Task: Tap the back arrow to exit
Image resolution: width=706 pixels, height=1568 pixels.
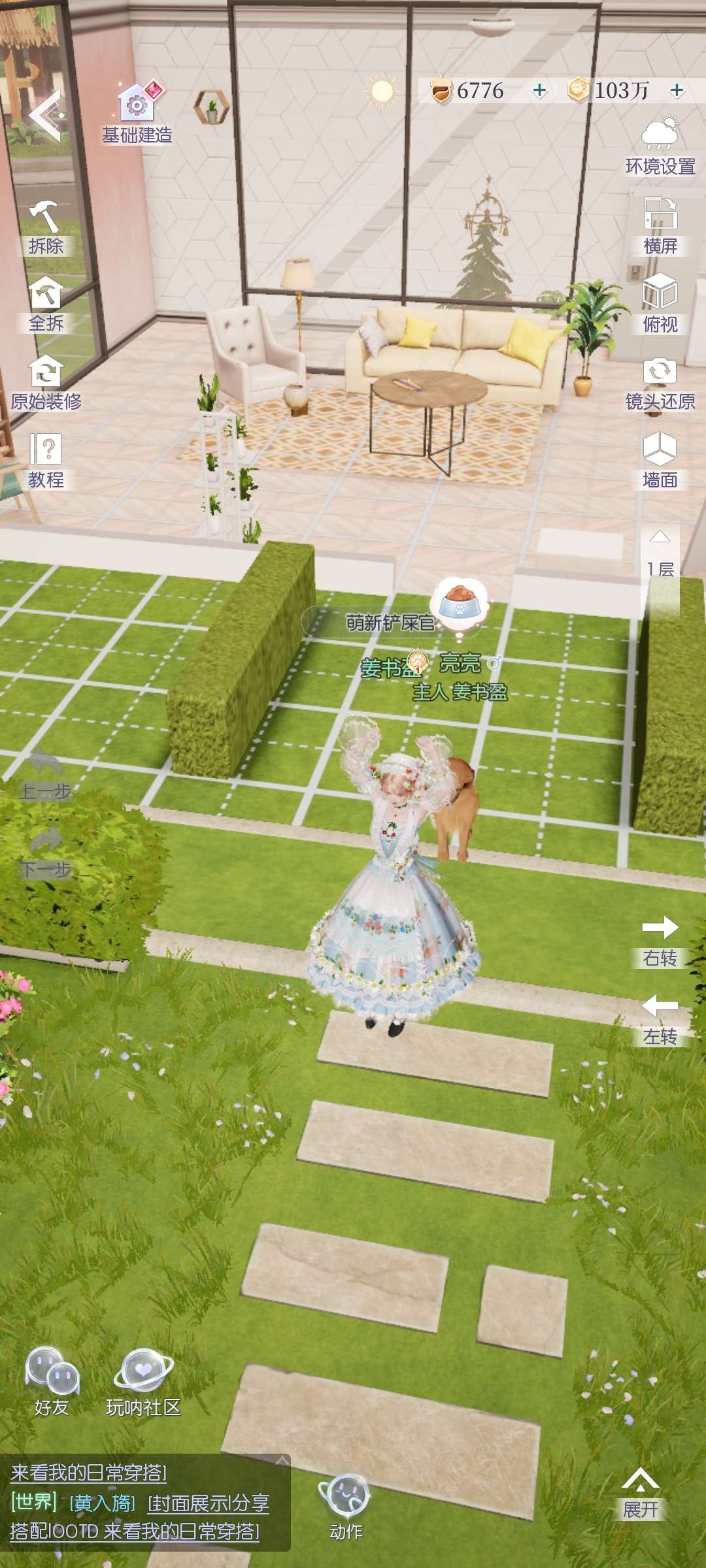Action: pyautogui.click(x=44, y=116)
